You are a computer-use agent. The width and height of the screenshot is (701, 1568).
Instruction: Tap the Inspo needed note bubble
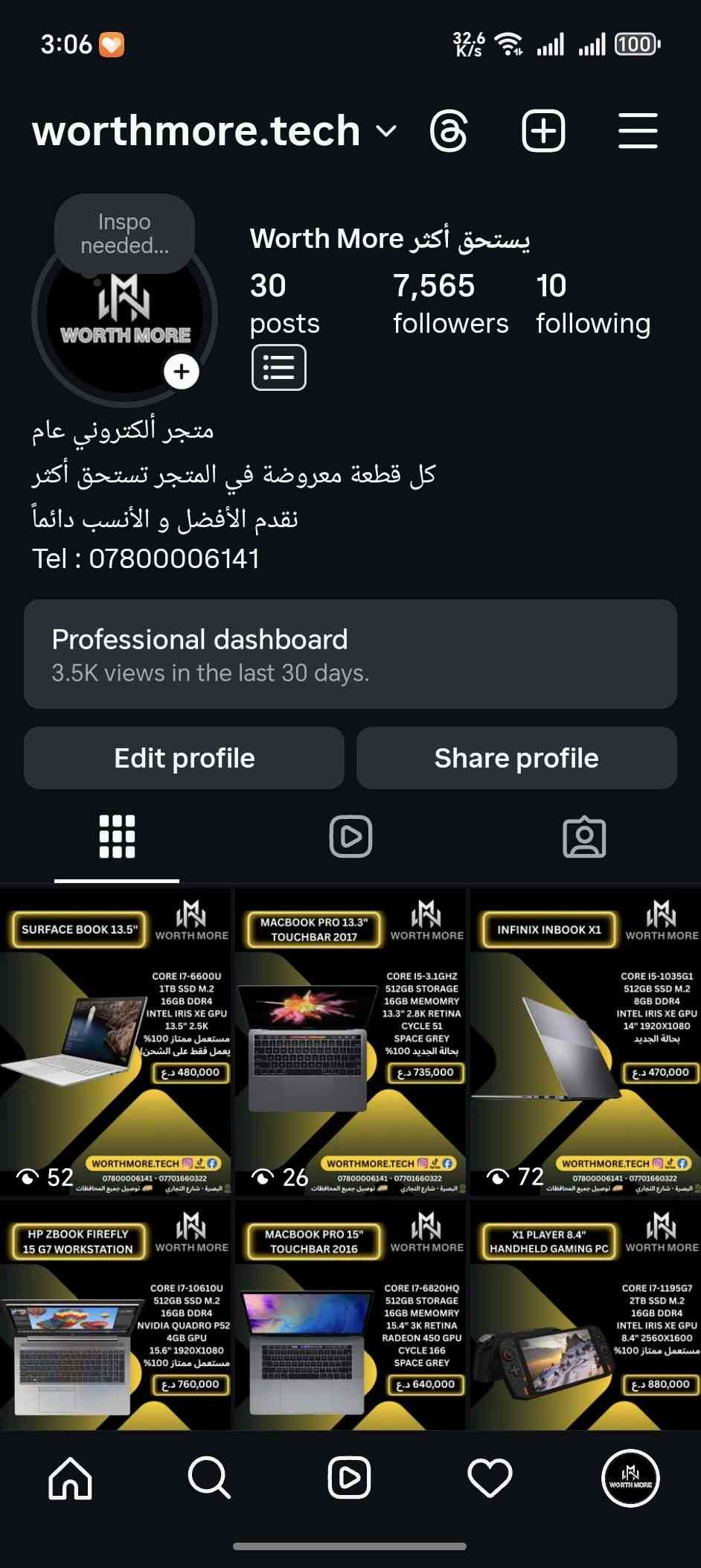point(124,234)
